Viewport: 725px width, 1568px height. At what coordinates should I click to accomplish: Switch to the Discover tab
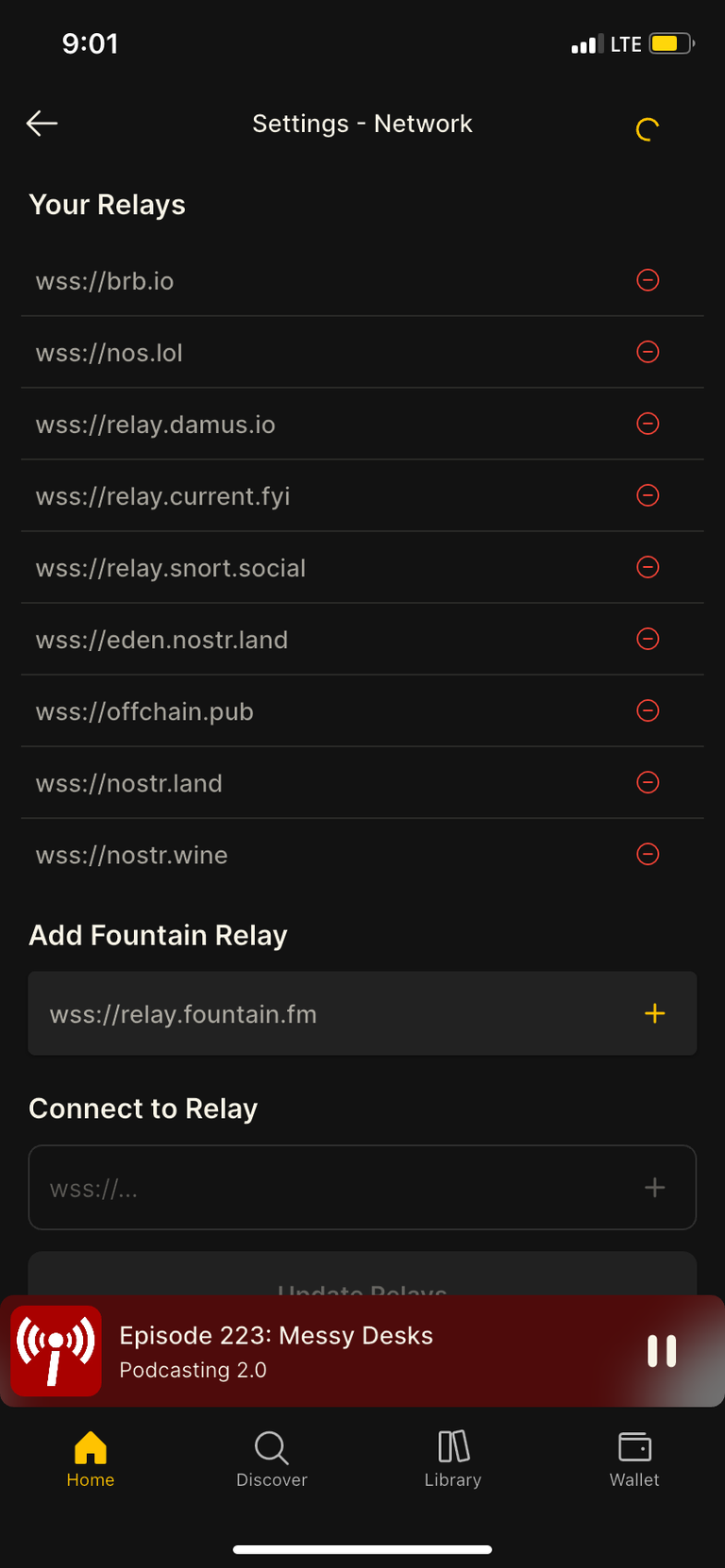pyautogui.click(x=272, y=1459)
